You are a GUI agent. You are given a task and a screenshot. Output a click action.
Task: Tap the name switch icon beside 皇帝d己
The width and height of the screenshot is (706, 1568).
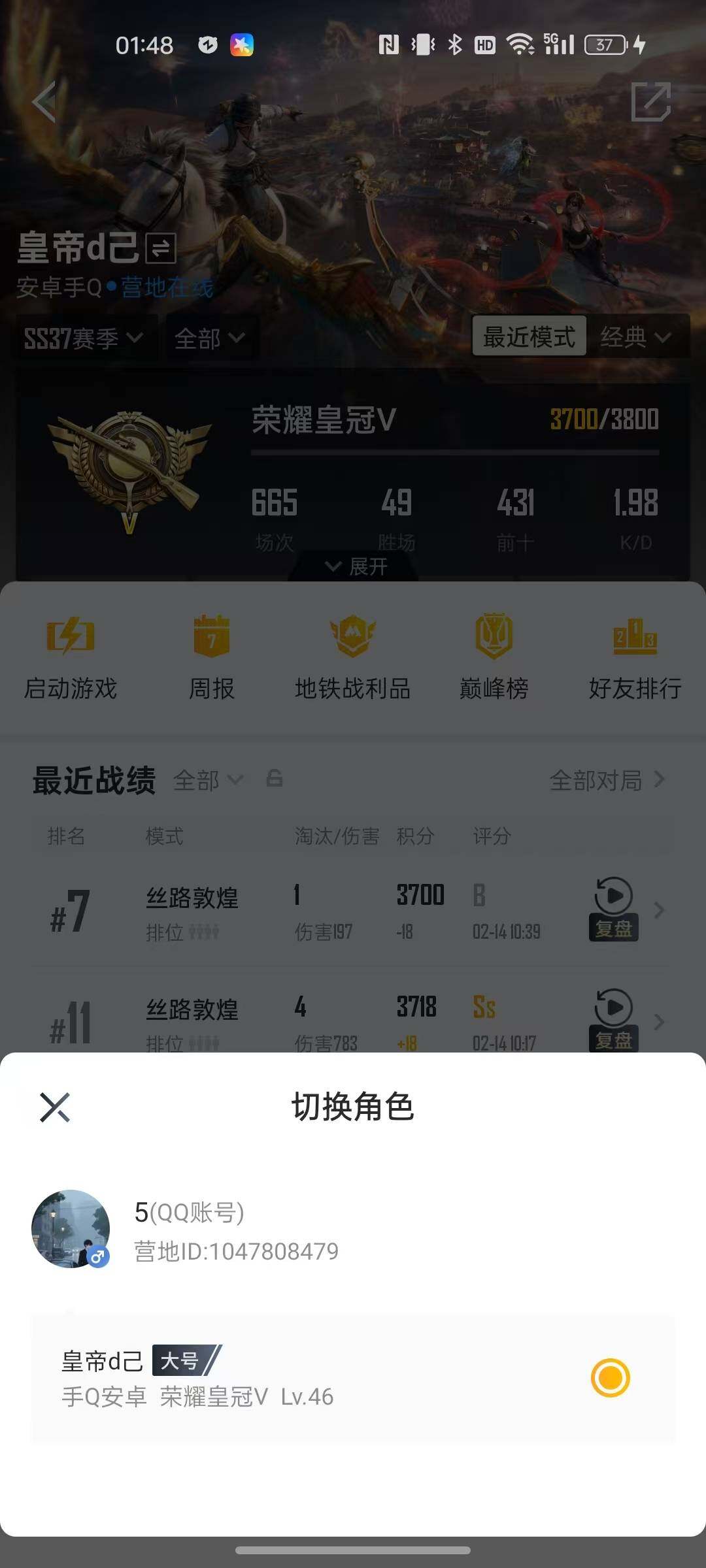(161, 249)
